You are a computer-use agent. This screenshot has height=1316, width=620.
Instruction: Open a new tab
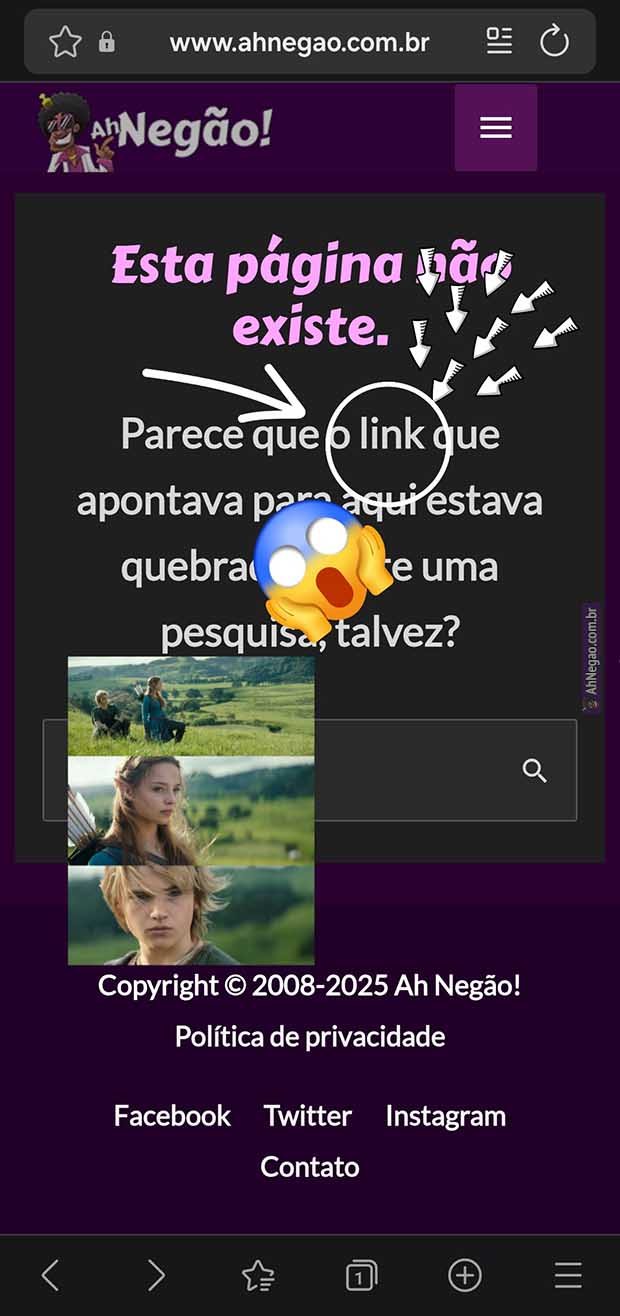tap(464, 1275)
